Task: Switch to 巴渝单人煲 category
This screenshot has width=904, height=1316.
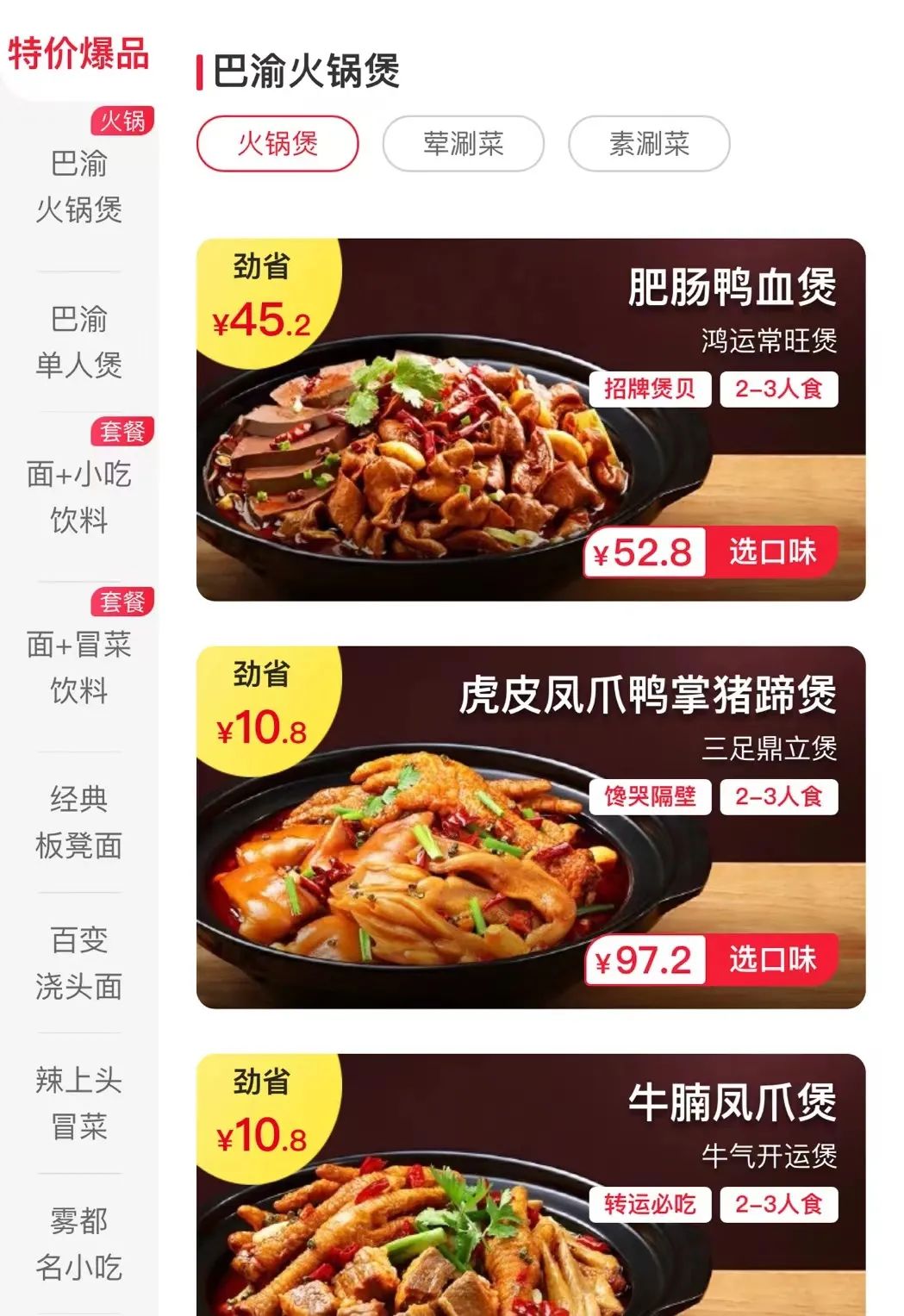Action: tap(78, 342)
